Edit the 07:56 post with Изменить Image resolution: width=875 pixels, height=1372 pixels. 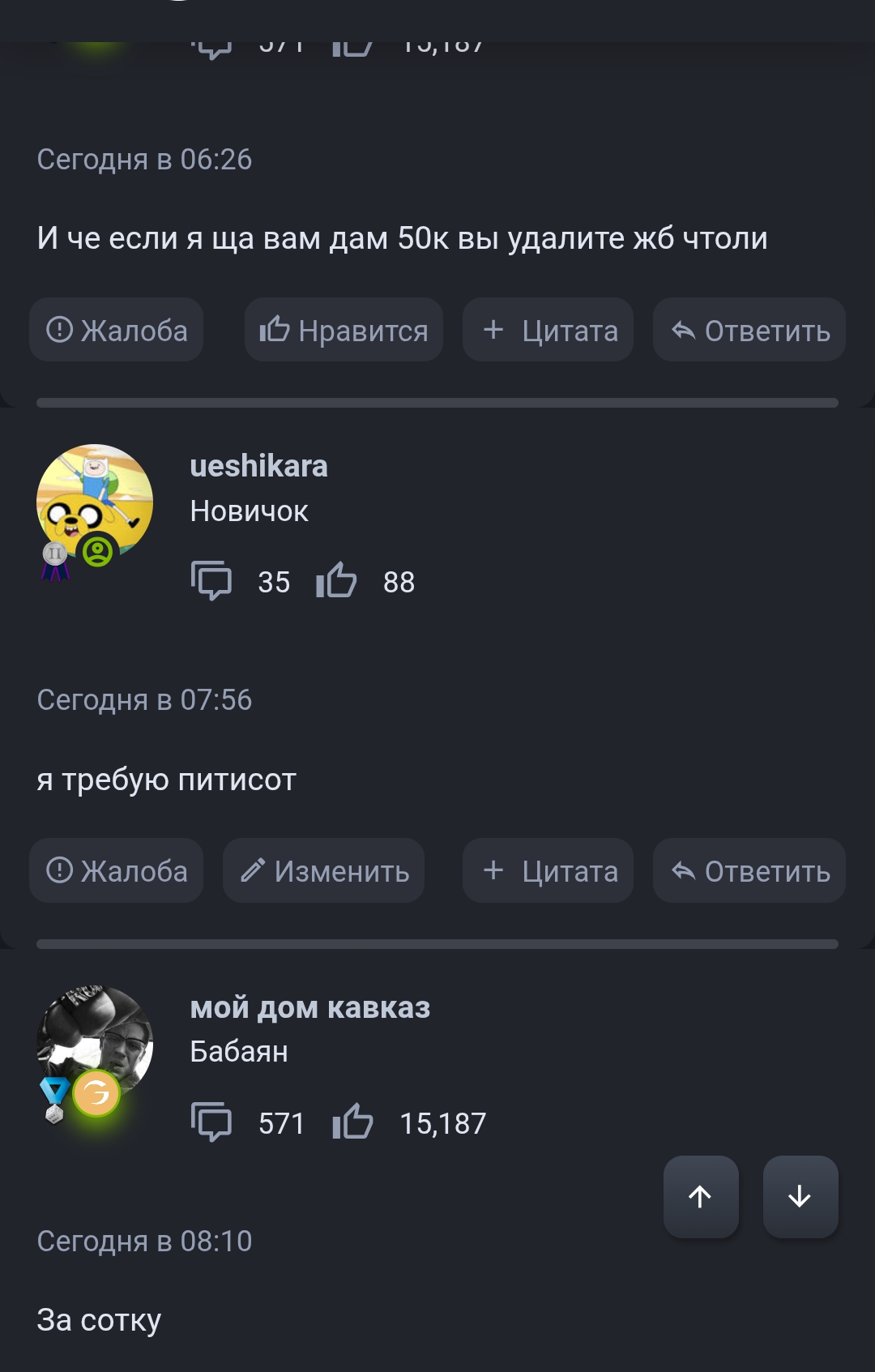(x=324, y=871)
